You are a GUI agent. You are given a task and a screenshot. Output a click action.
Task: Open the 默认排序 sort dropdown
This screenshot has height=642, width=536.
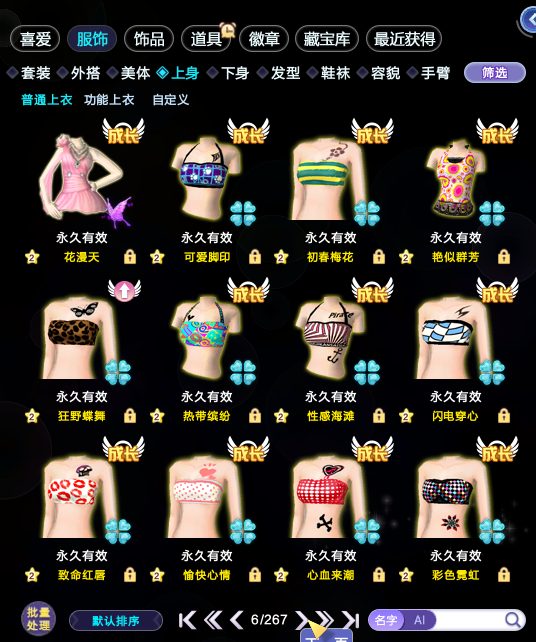pos(116,621)
